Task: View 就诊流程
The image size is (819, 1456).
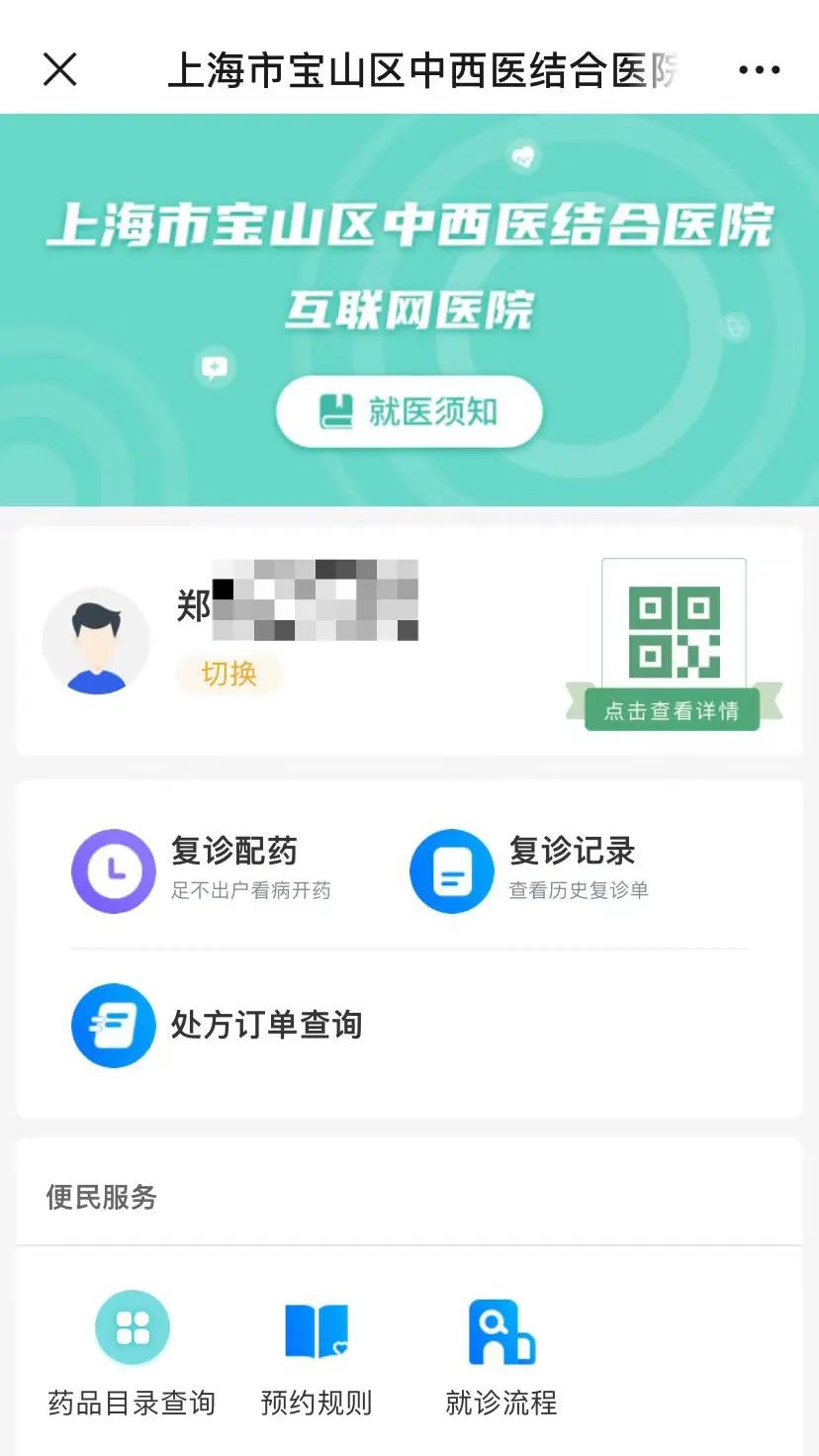Action: click(501, 1351)
